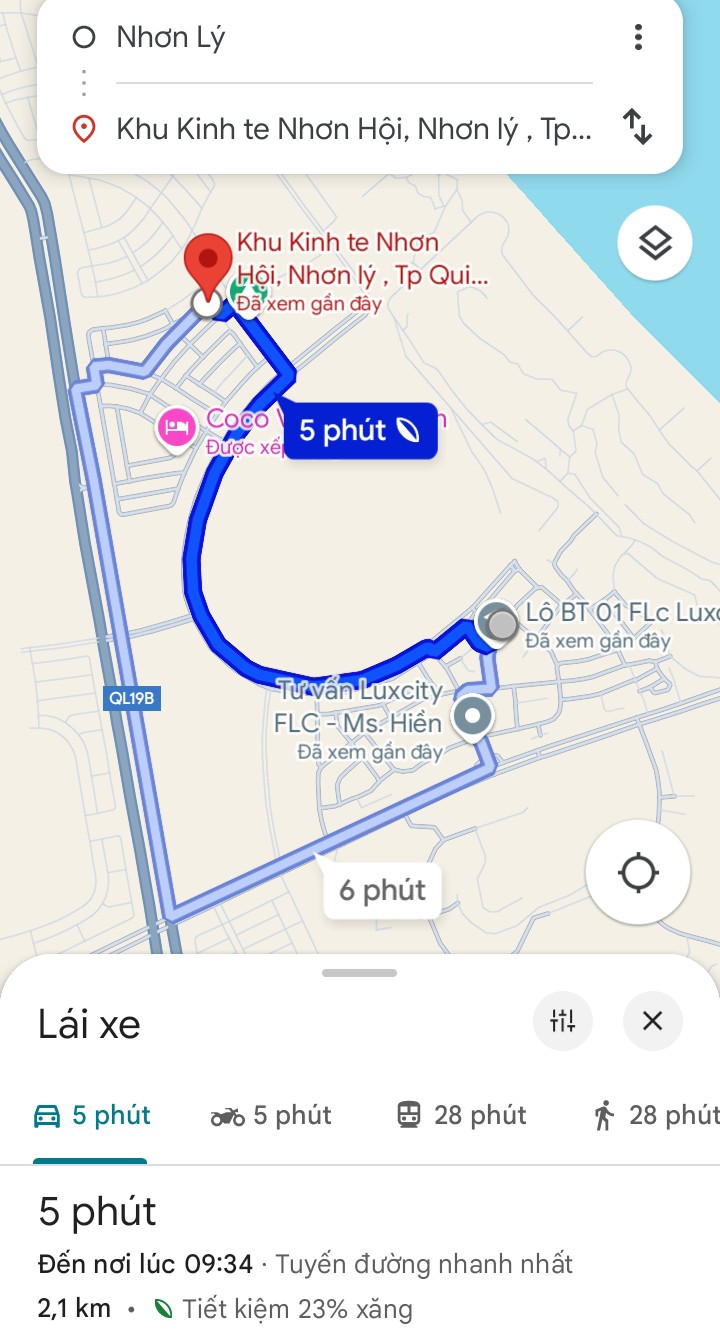
Task: Open the Tư vấn Luxcity FLC - Ms. Hiền marker
Action: coord(472,717)
